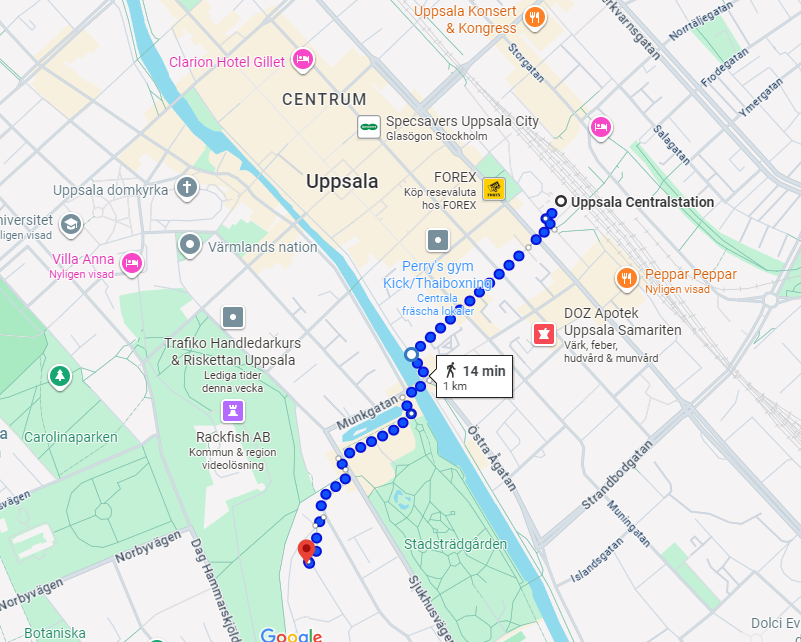Tap the 14 min walking route label

coord(474,376)
